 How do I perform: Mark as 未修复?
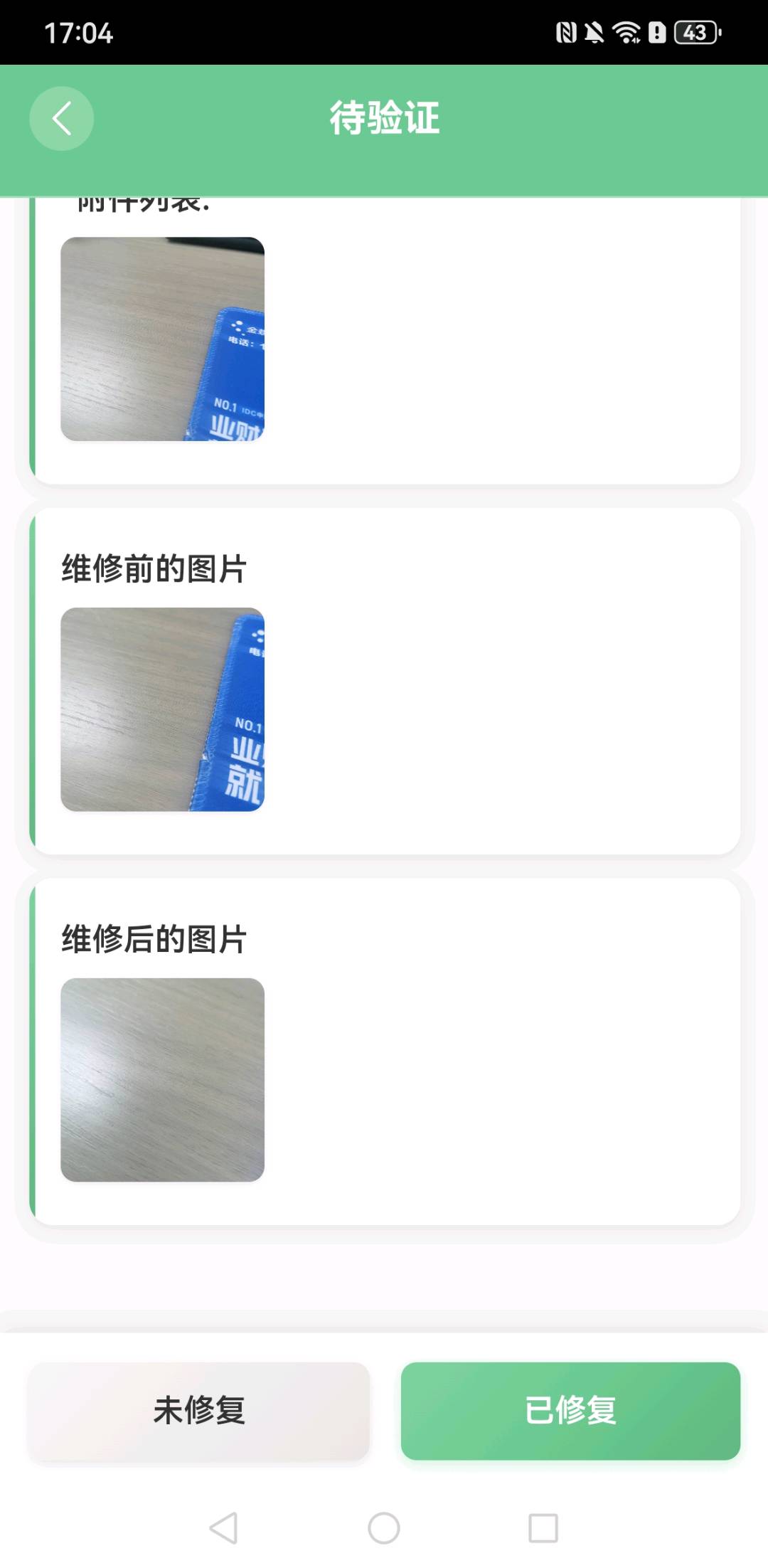tap(198, 1410)
